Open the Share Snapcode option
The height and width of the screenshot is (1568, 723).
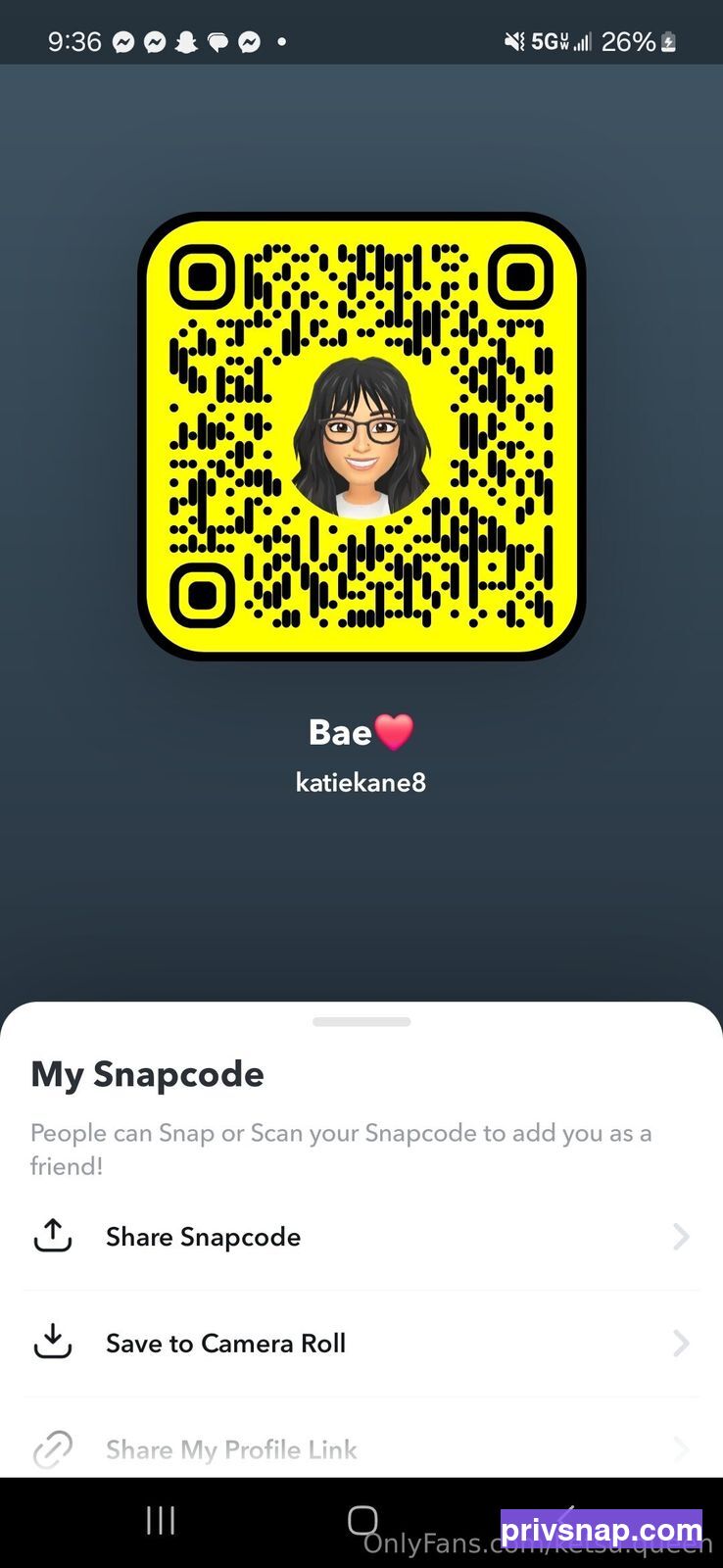[361, 1237]
